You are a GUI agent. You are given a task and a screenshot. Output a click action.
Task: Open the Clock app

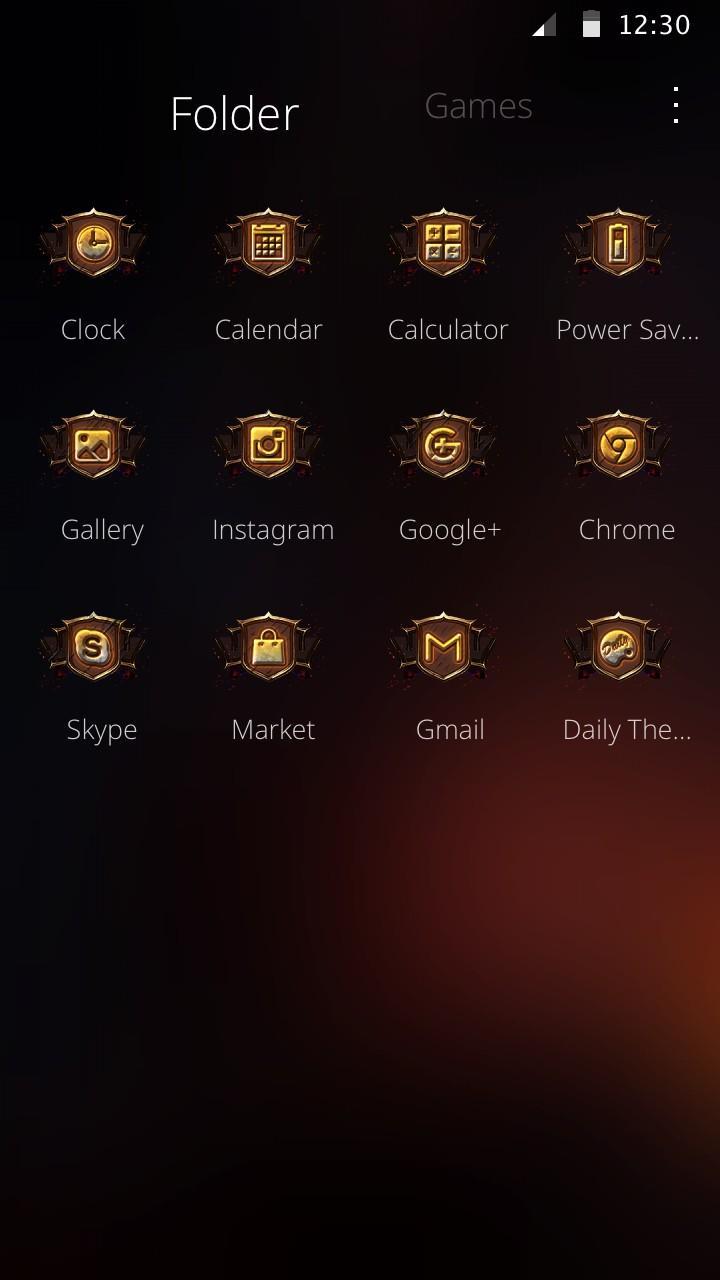(93, 245)
